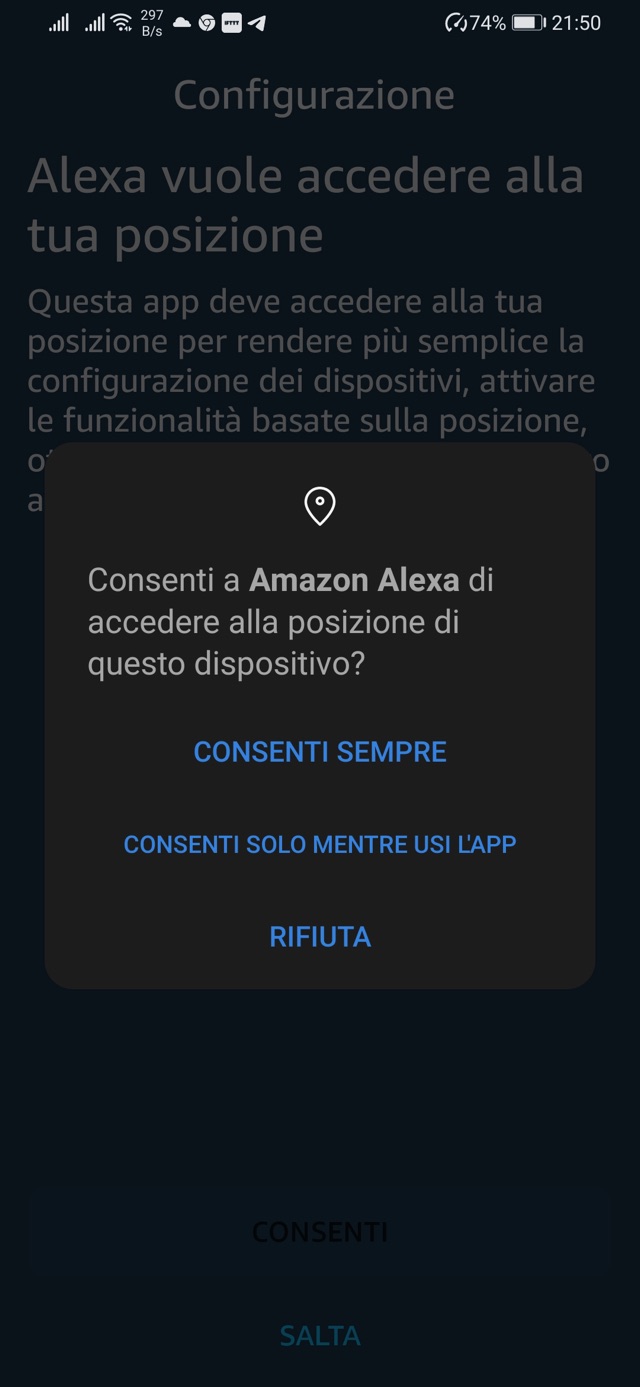
Task: Choose CONSENTI SEMPRE for location access
Action: click(320, 752)
